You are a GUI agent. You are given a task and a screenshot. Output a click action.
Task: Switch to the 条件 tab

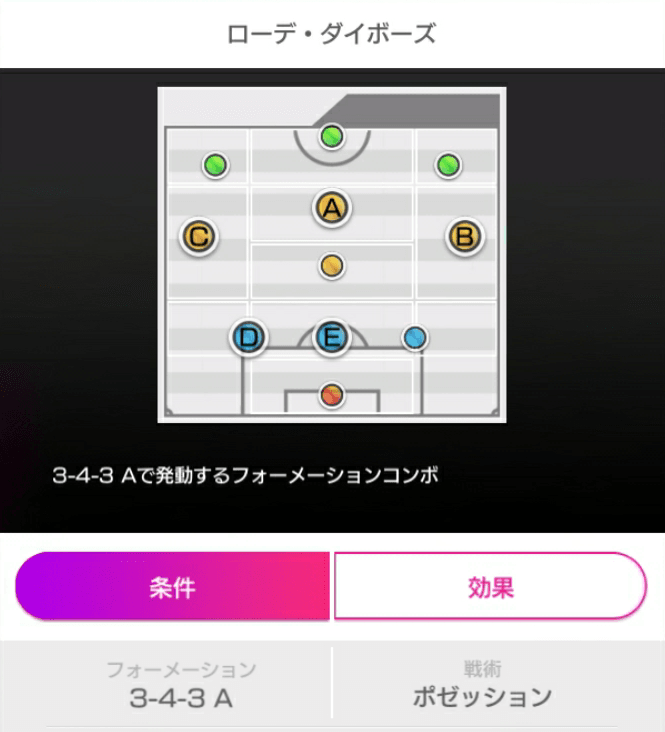coord(172,587)
